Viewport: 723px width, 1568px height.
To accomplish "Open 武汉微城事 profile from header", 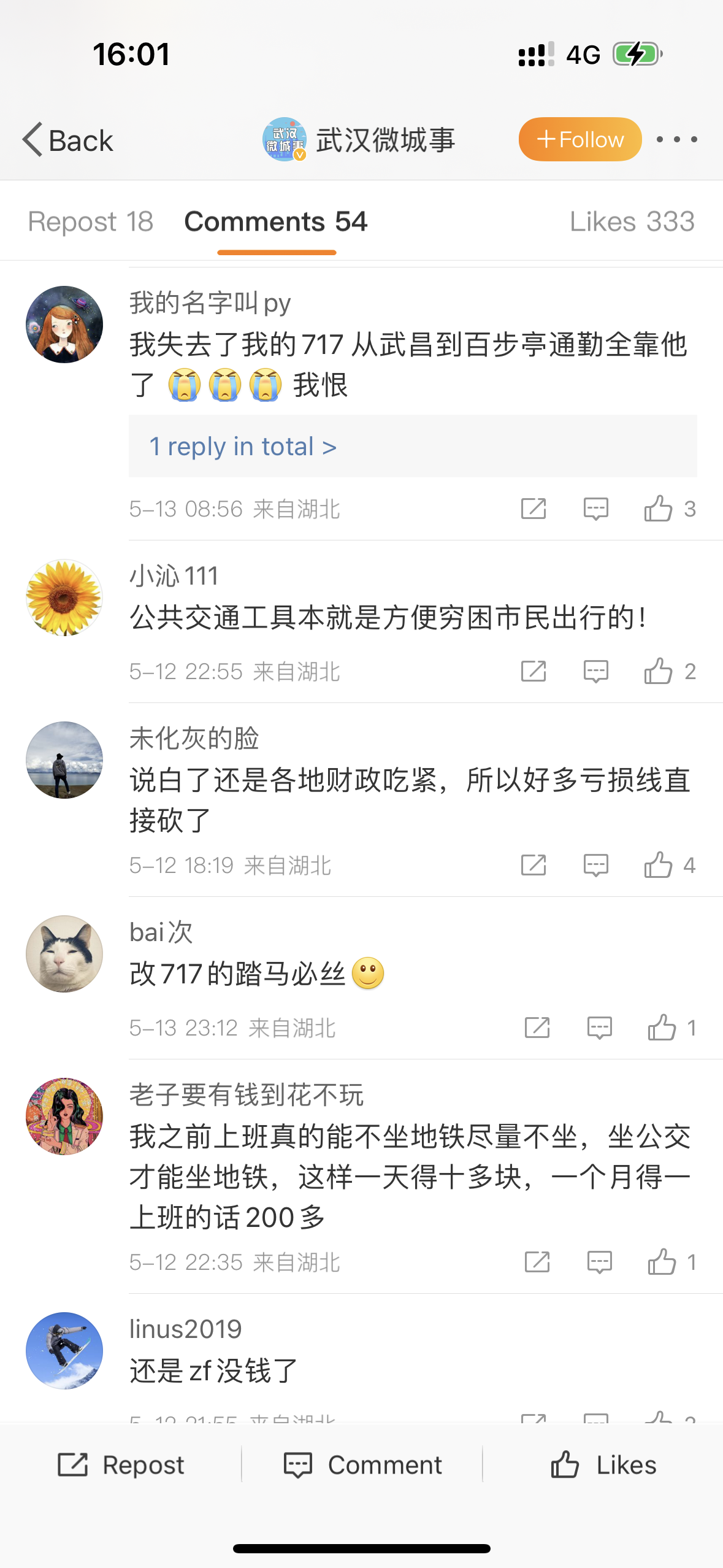I will [359, 140].
